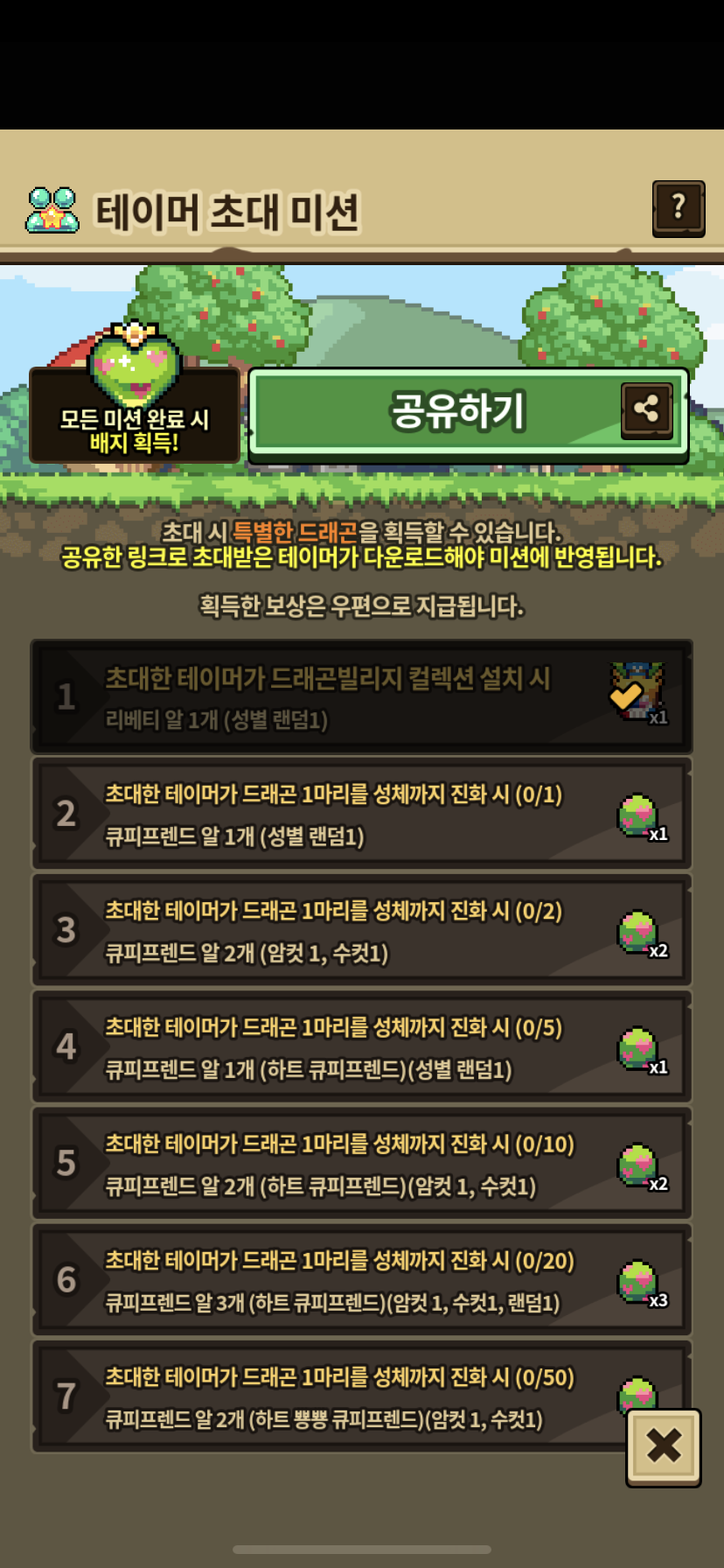Close the invite mission window
Image resolution: width=724 pixels, height=1568 pixels.
663,1445
